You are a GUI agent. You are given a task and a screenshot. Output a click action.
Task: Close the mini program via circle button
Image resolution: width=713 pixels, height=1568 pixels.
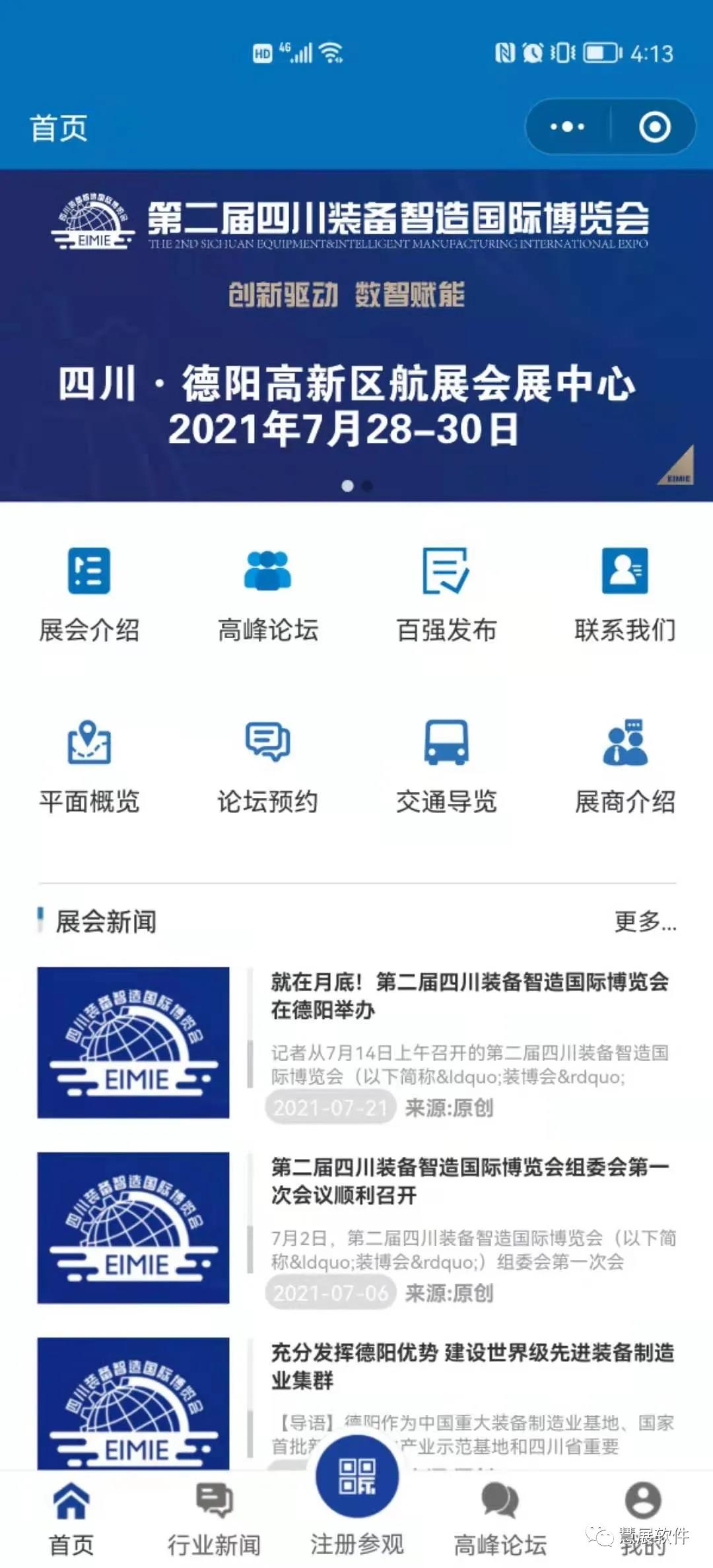654,127
